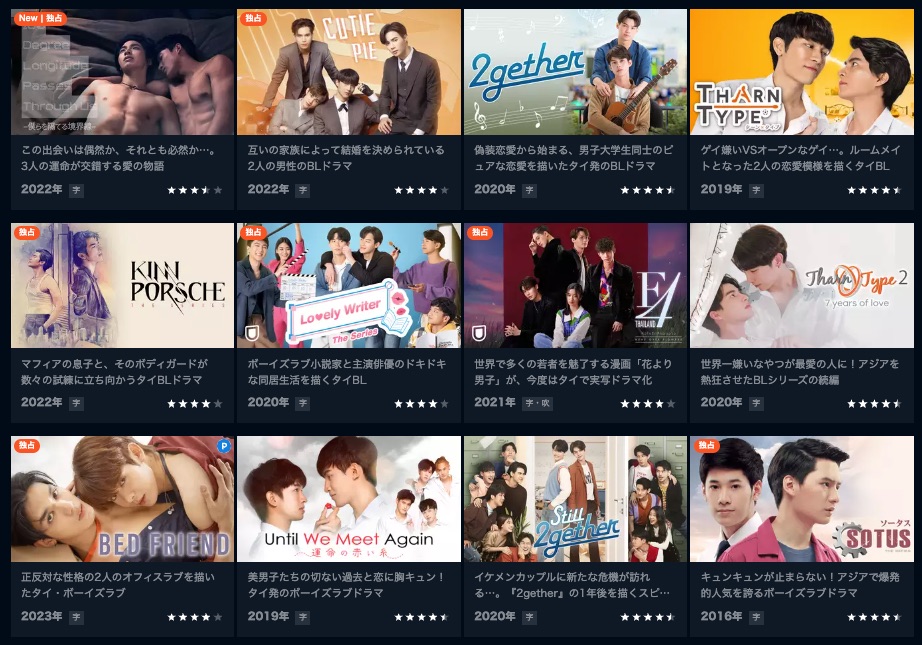View Until We Meet Again drama

(x=348, y=499)
